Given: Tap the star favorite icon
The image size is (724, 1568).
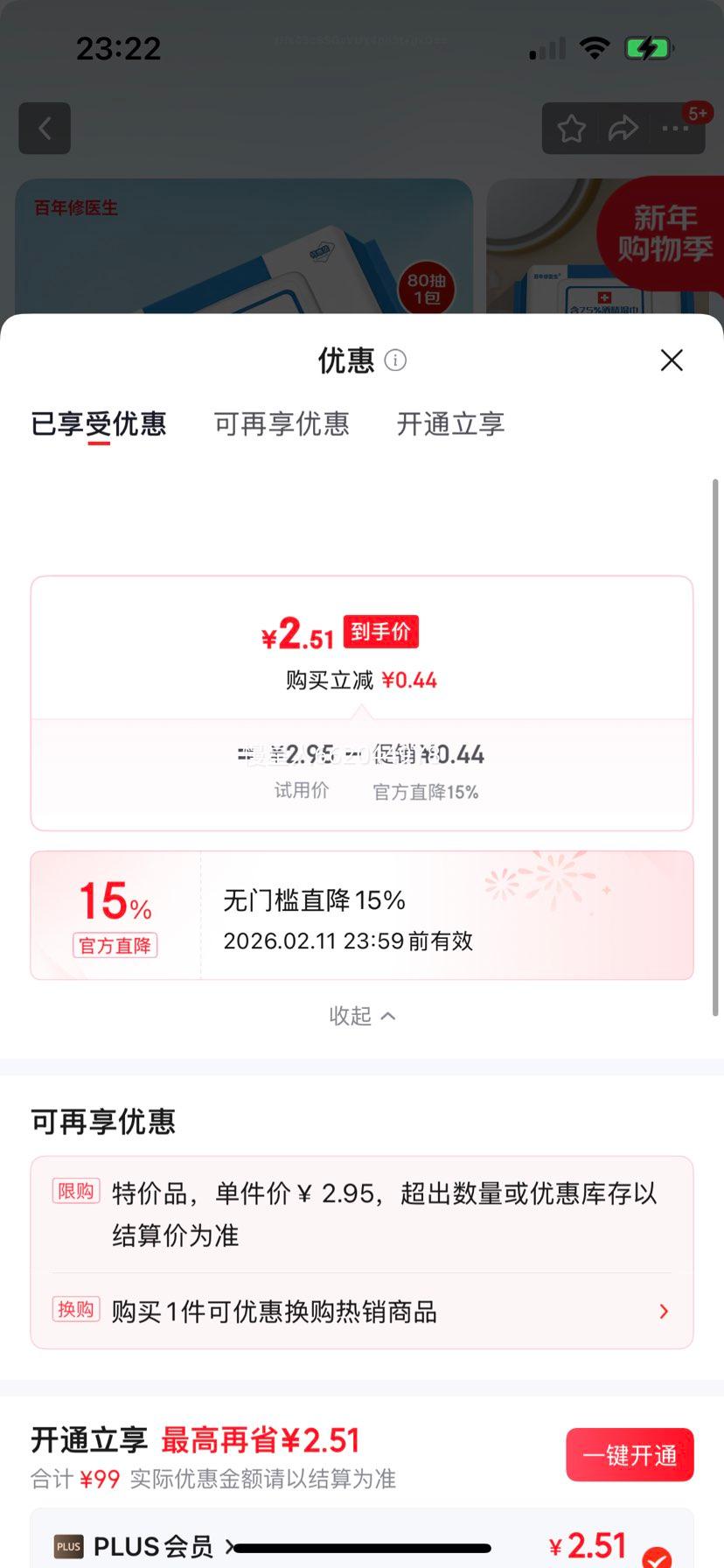Looking at the screenshot, I should pyautogui.click(x=571, y=128).
